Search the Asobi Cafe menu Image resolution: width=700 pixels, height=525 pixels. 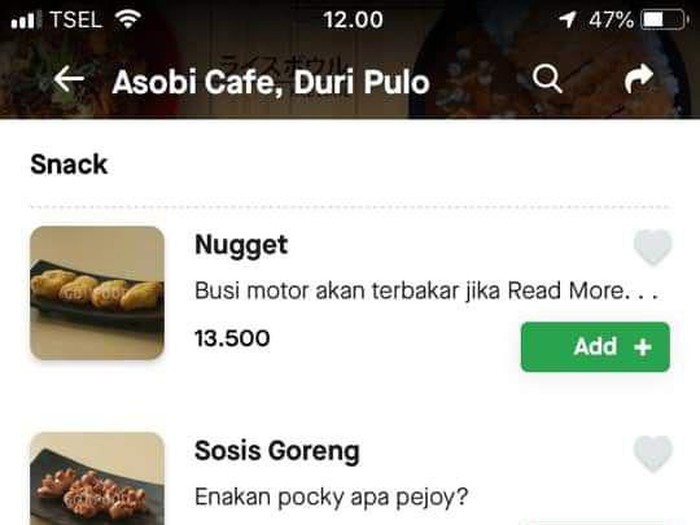(547, 79)
